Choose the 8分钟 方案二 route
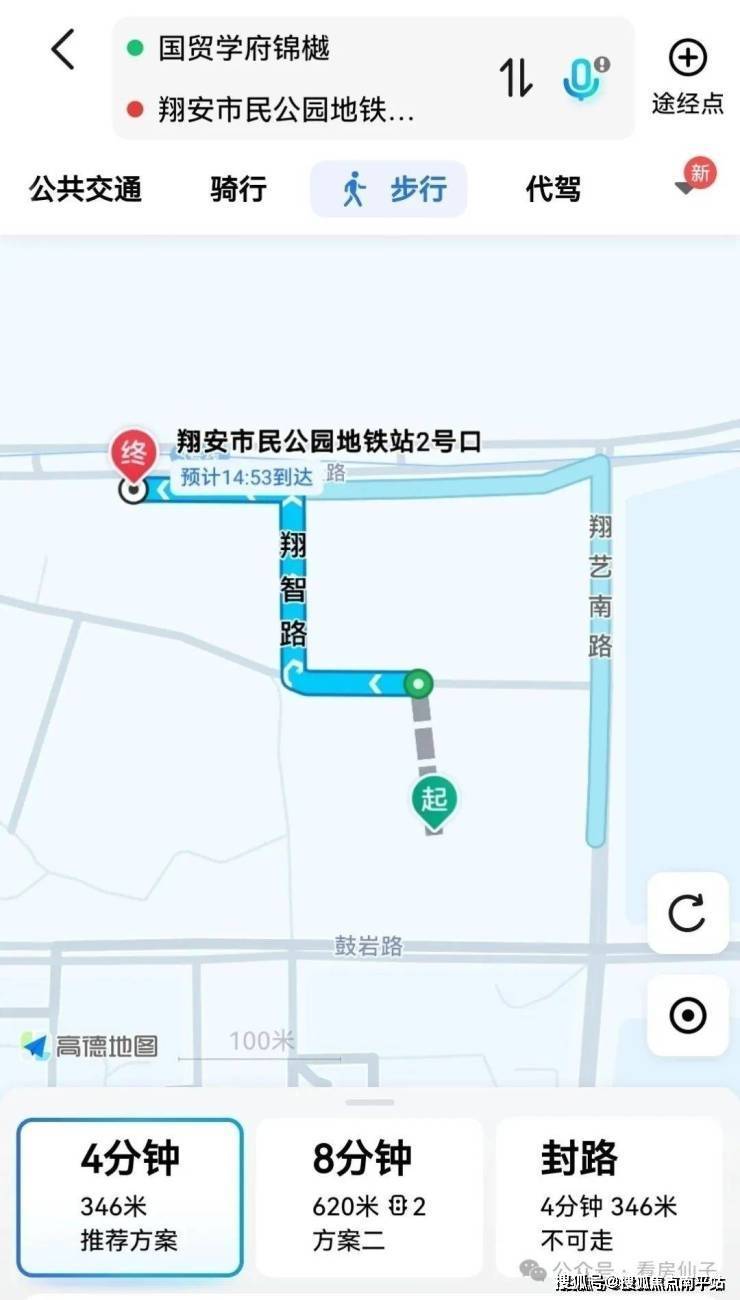Viewport: 740px width, 1300px height. click(x=369, y=1197)
